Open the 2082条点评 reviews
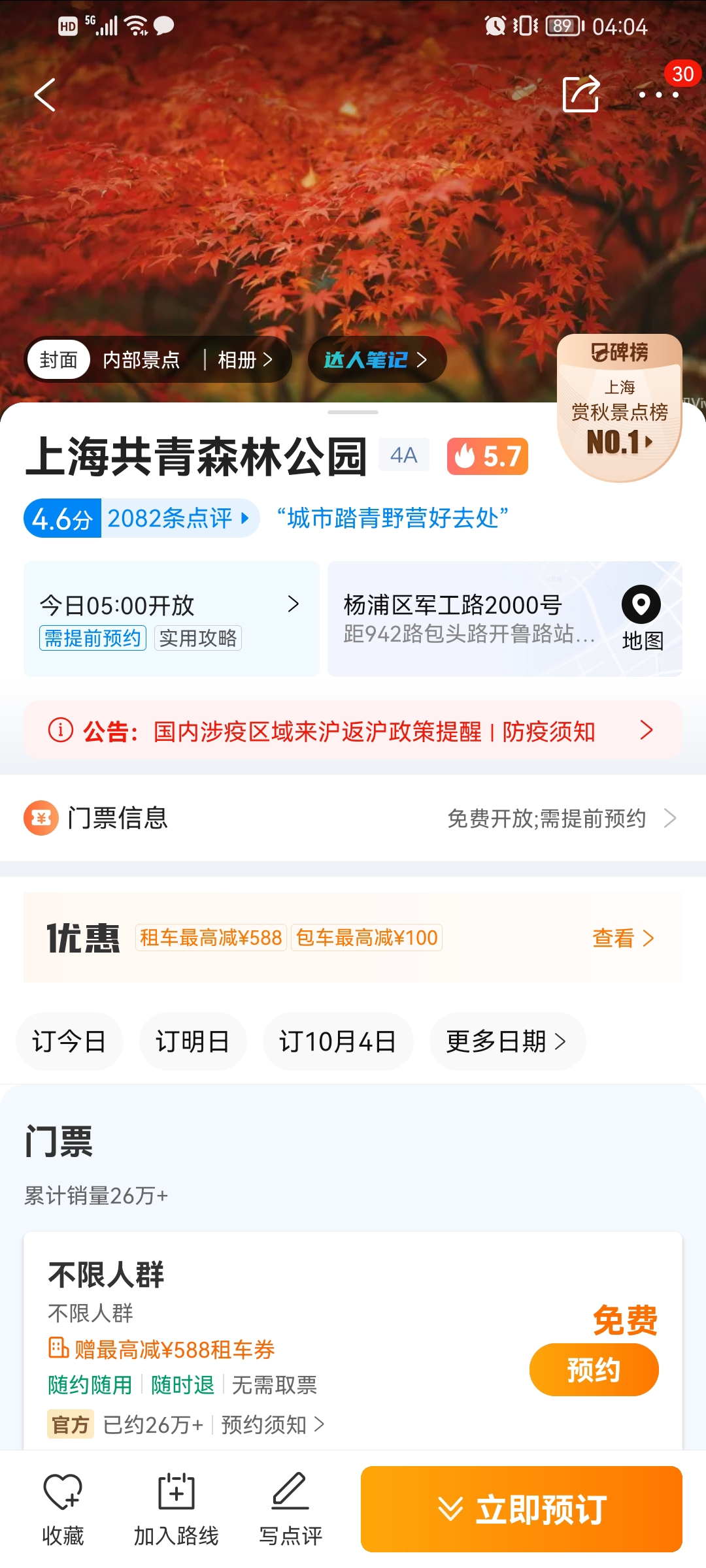This screenshot has width=706, height=1568. [x=178, y=519]
